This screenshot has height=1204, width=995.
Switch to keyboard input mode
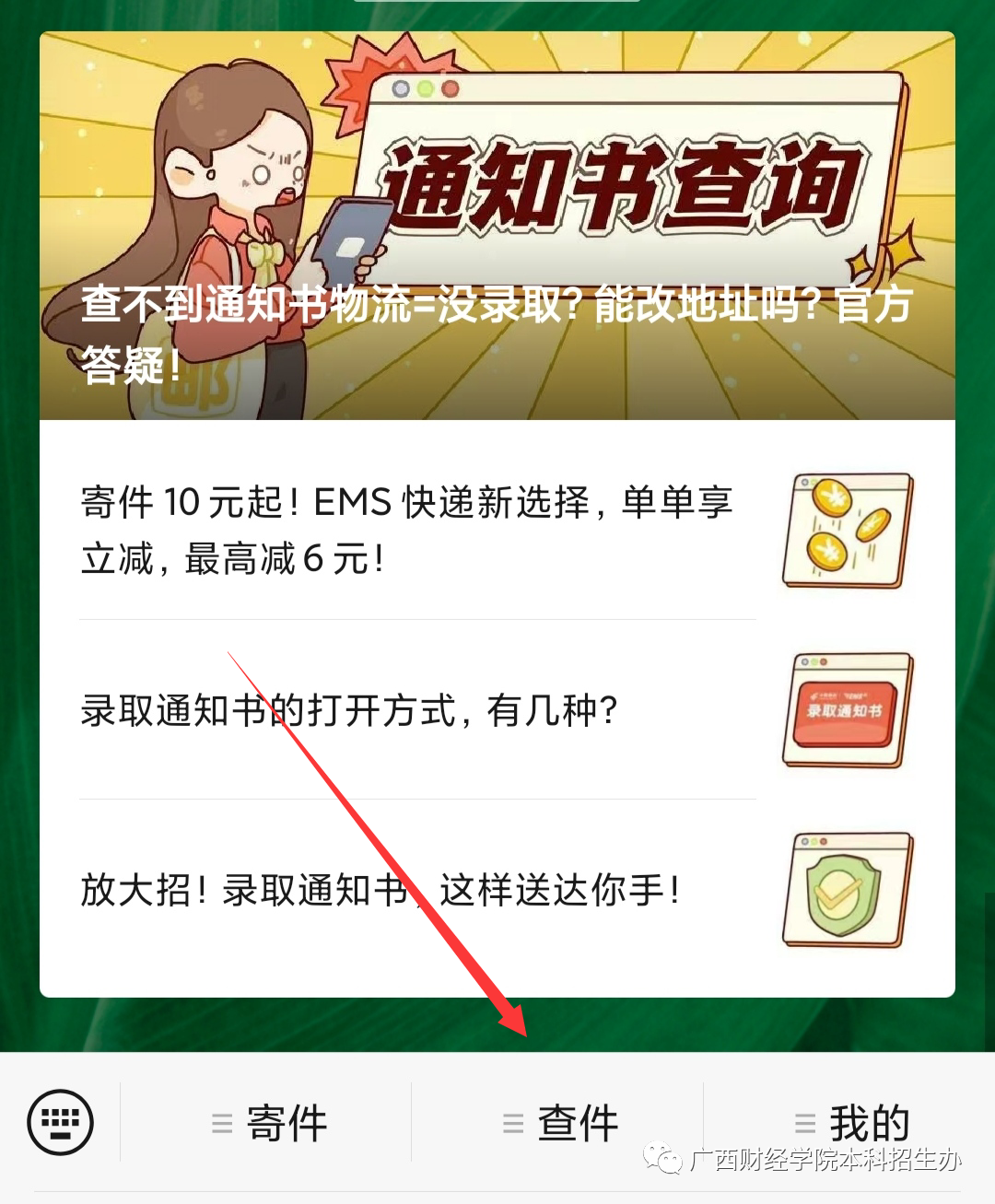tap(61, 1122)
